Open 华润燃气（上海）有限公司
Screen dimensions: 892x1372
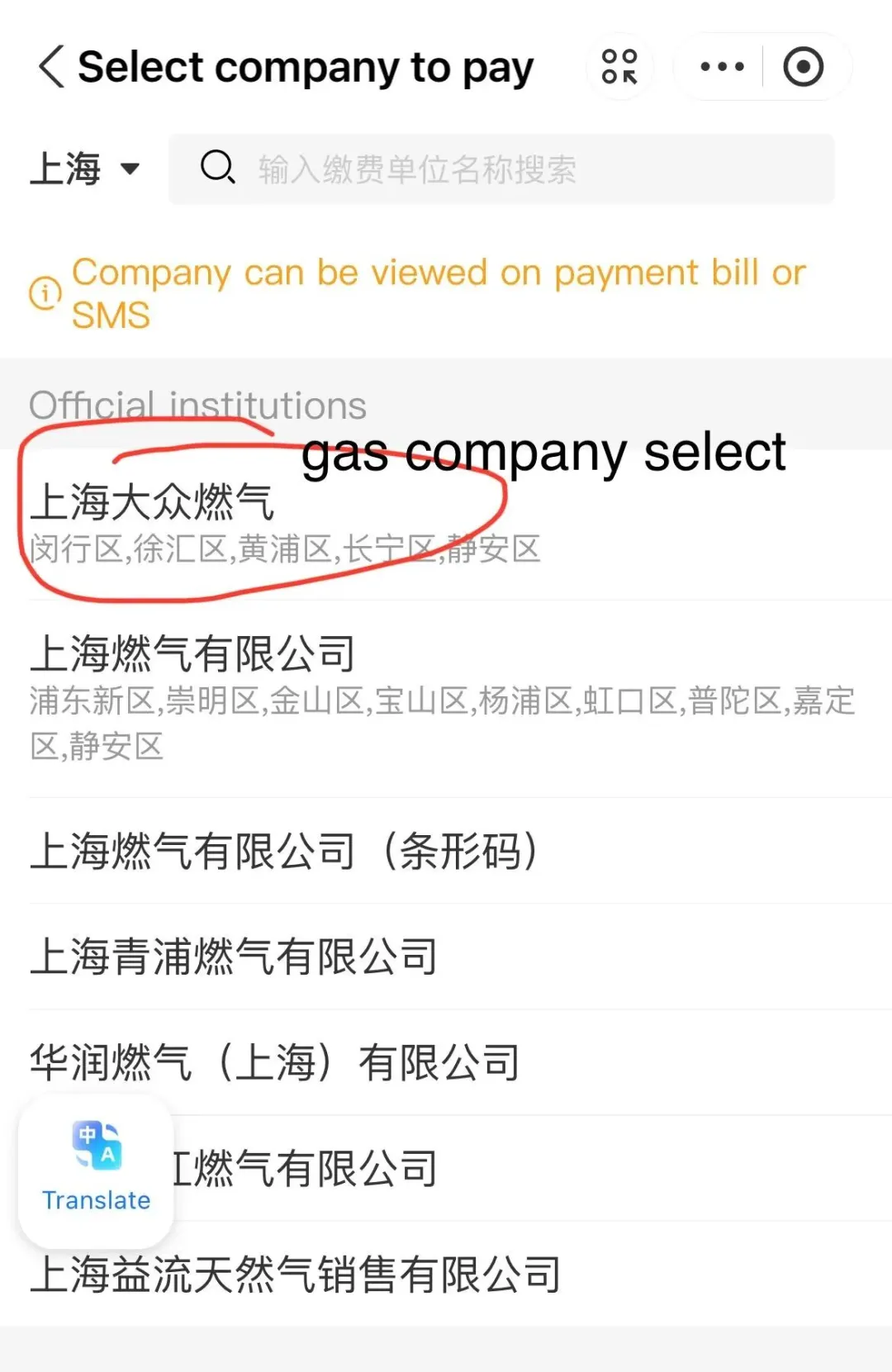tap(277, 1062)
